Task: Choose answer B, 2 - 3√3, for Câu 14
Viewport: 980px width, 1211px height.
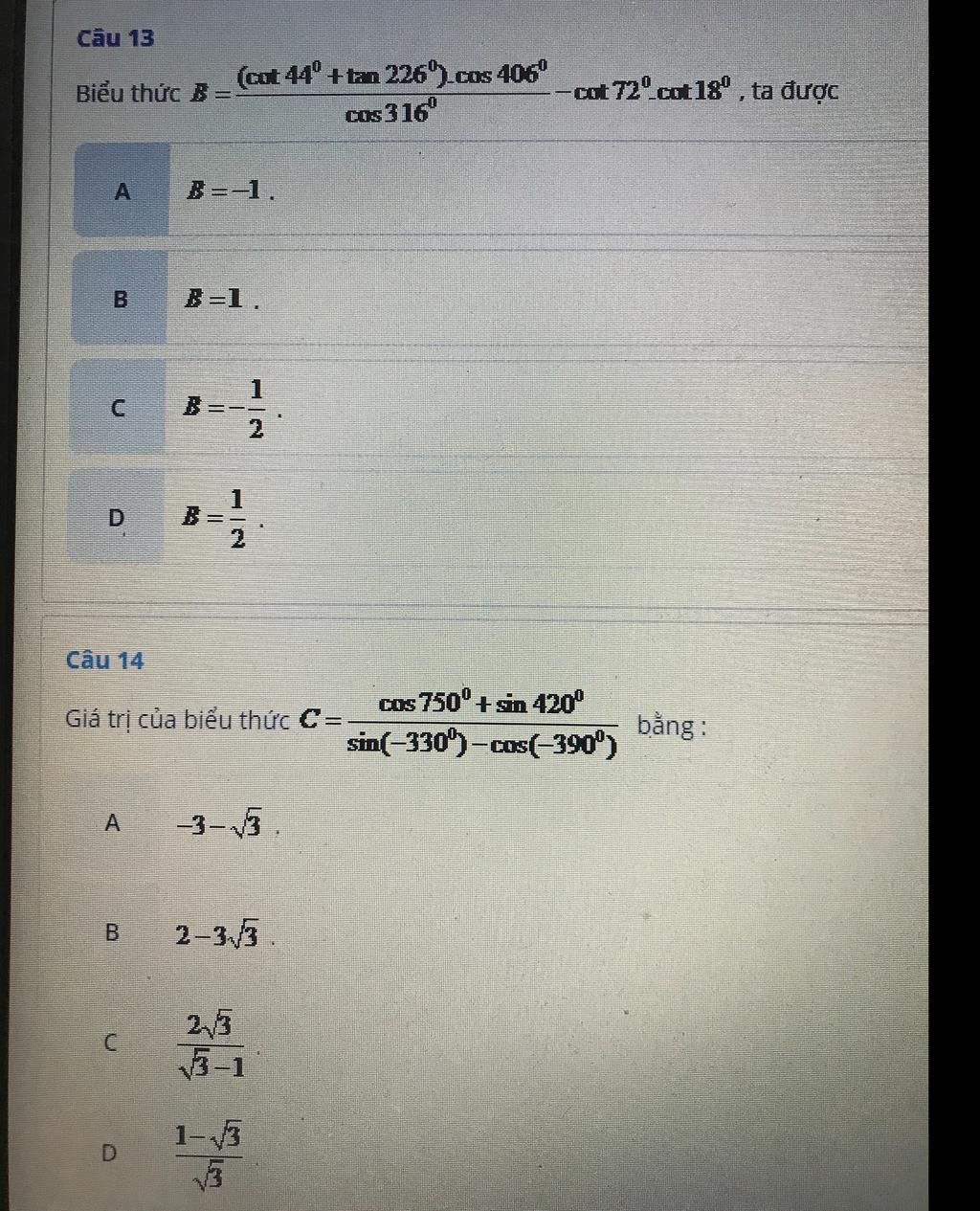Action: (112, 932)
